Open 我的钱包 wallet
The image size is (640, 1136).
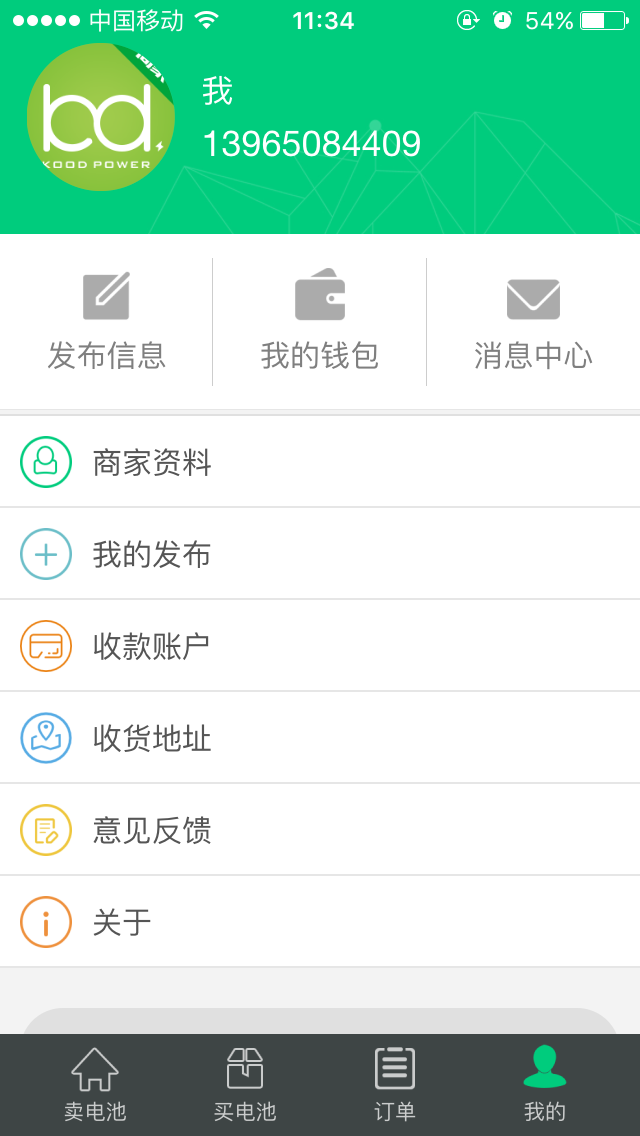[x=320, y=322]
